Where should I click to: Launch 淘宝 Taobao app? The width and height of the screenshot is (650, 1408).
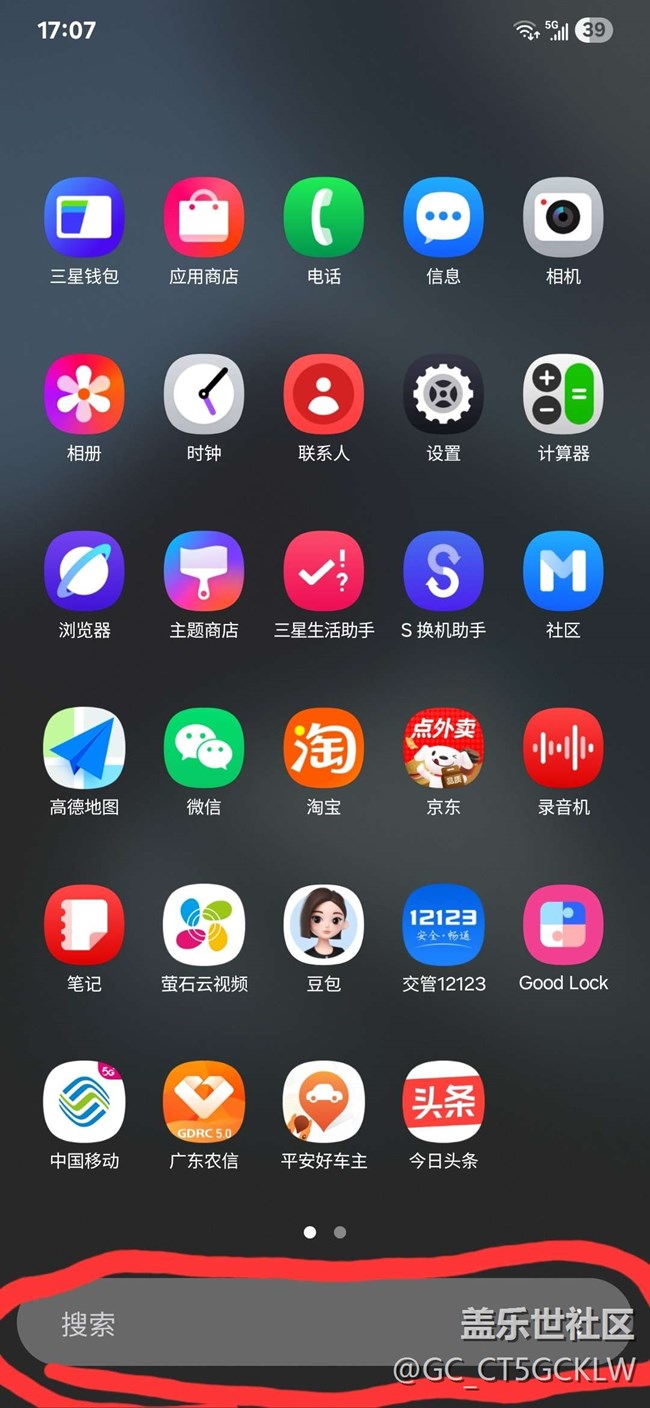coord(324,748)
